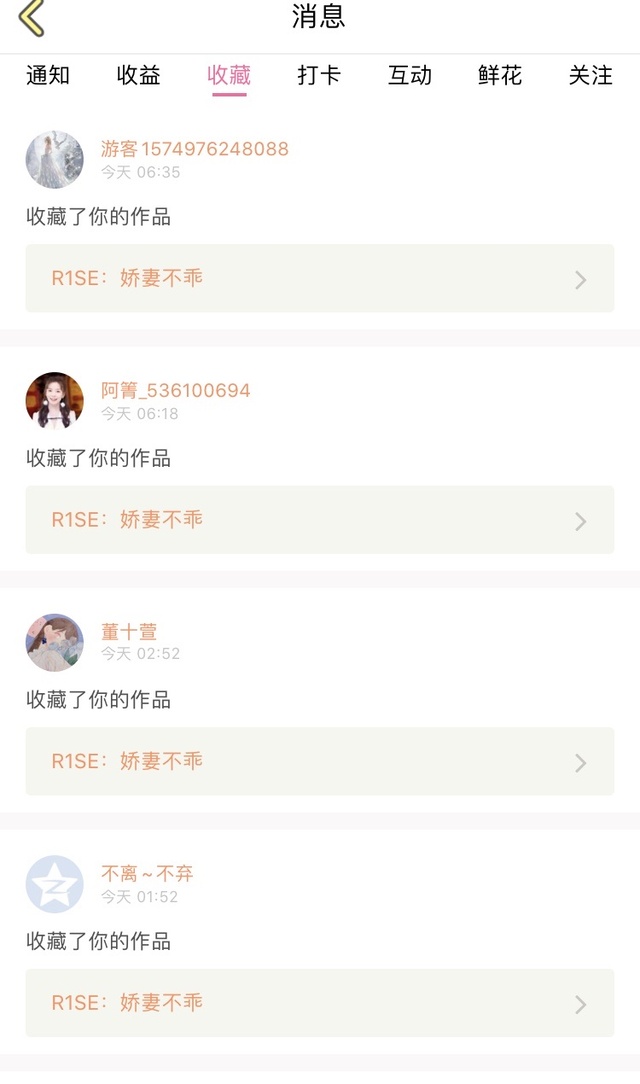The width and height of the screenshot is (640, 1084).
Task: View the 鲜花 tab
Action: tap(500, 75)
